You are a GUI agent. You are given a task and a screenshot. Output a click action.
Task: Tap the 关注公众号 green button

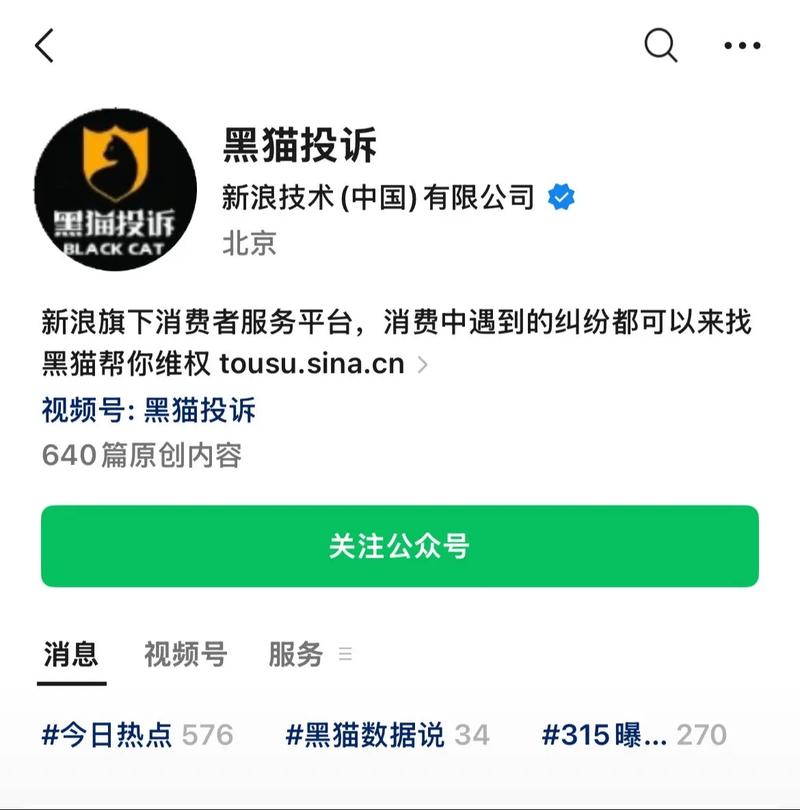(400, 545)
